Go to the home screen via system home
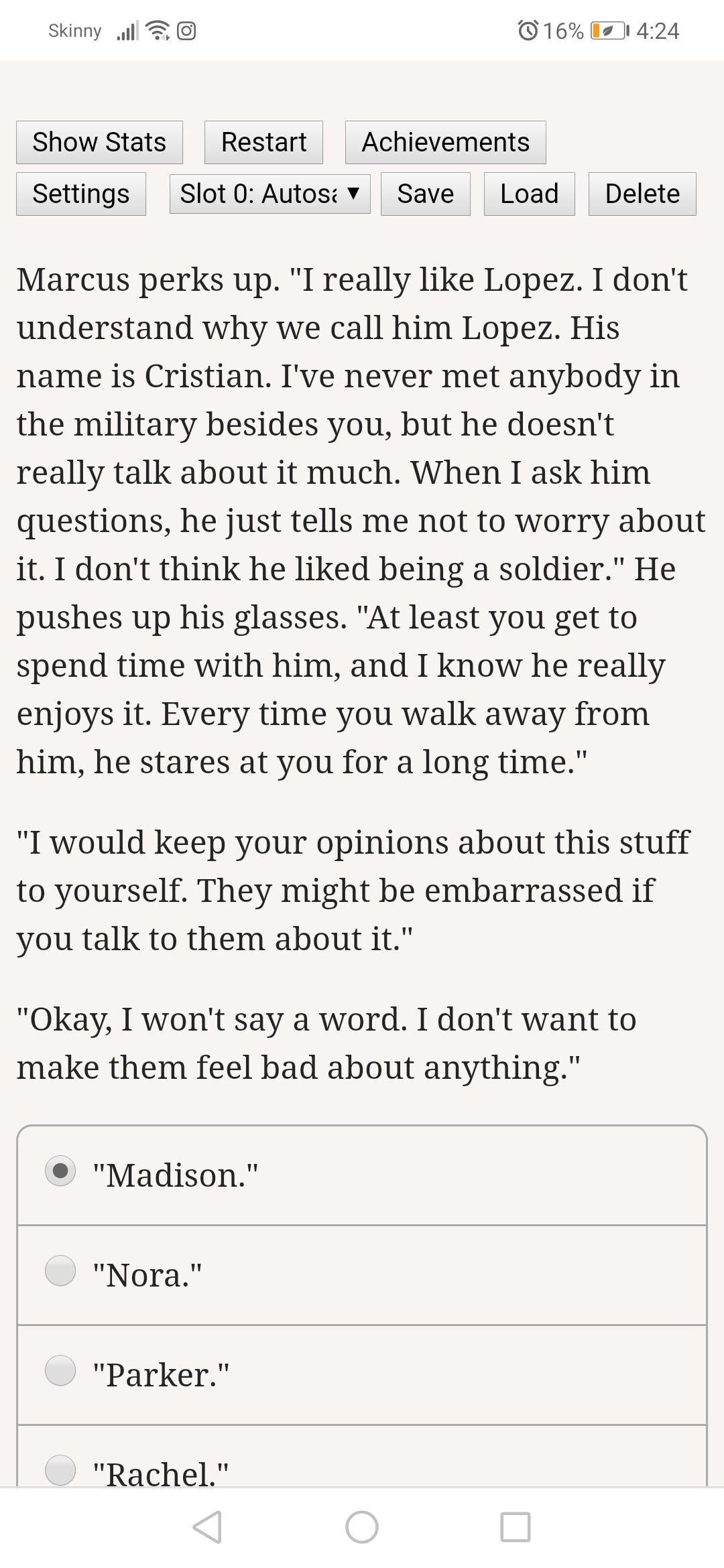 [362, 1528]
